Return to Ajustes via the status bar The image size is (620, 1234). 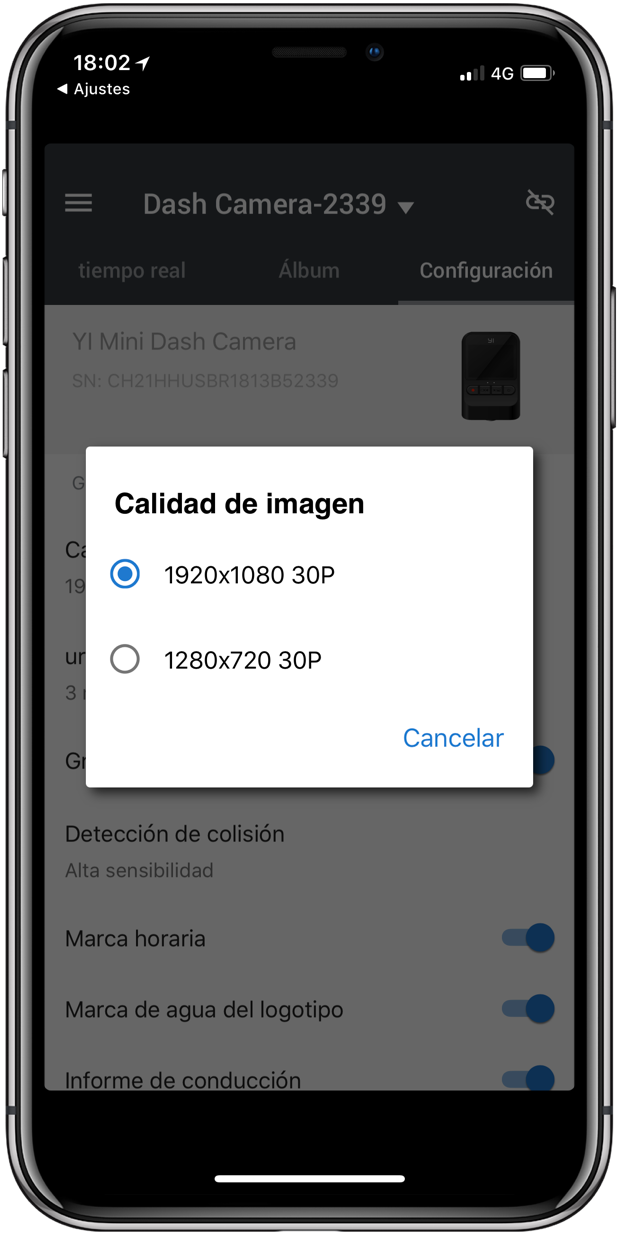(93, 89)
